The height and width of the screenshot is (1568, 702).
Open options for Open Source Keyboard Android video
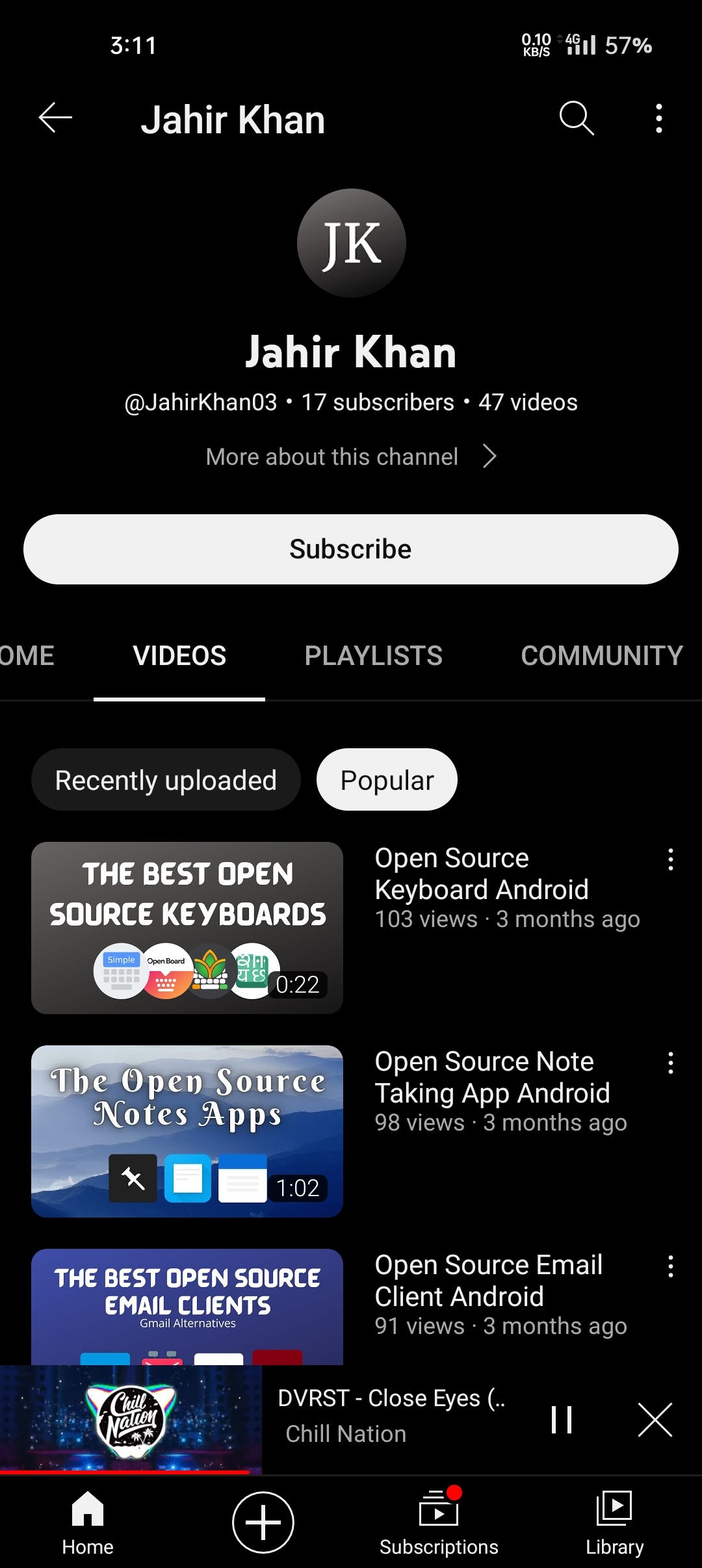point(671,862)
